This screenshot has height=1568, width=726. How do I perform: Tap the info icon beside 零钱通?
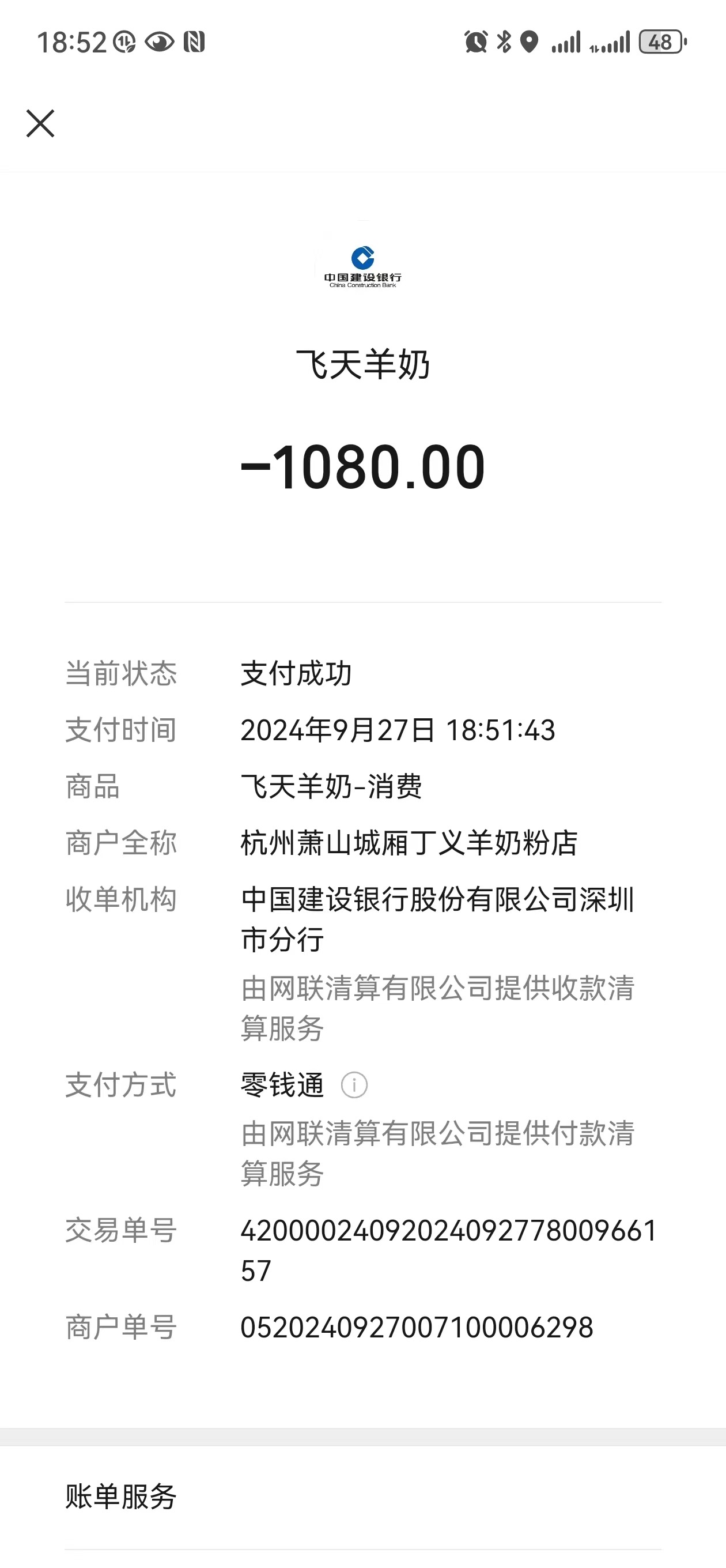click(354, 1085)
